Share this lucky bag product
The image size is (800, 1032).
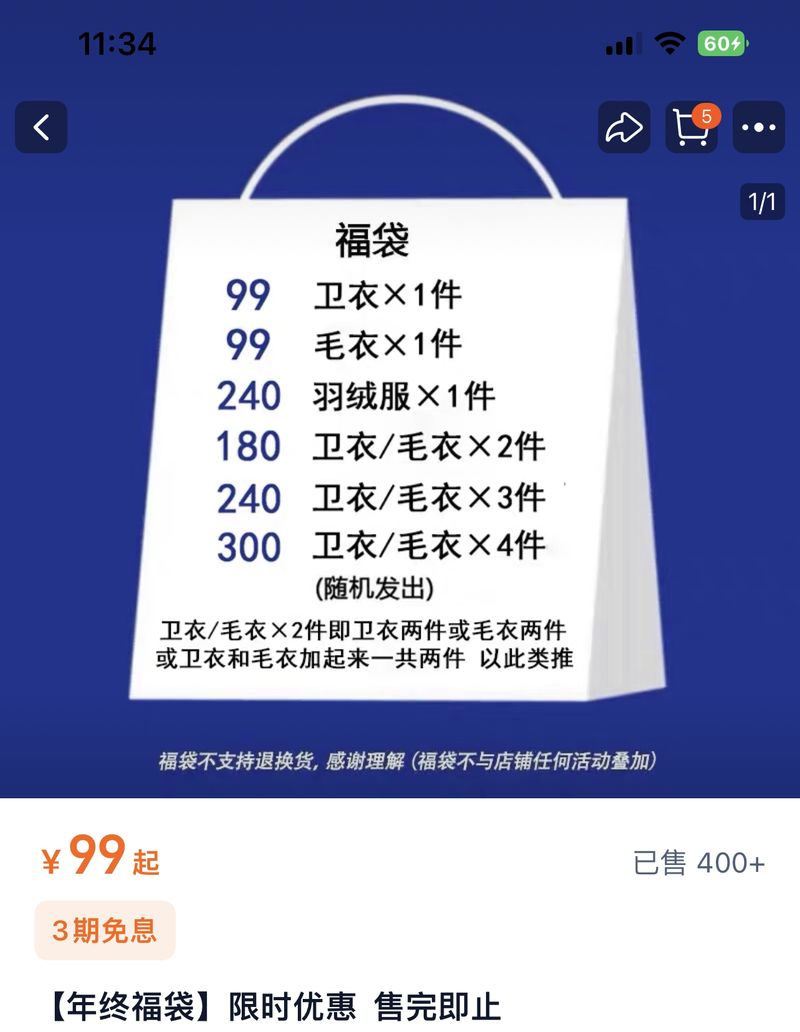pos(624,127)
